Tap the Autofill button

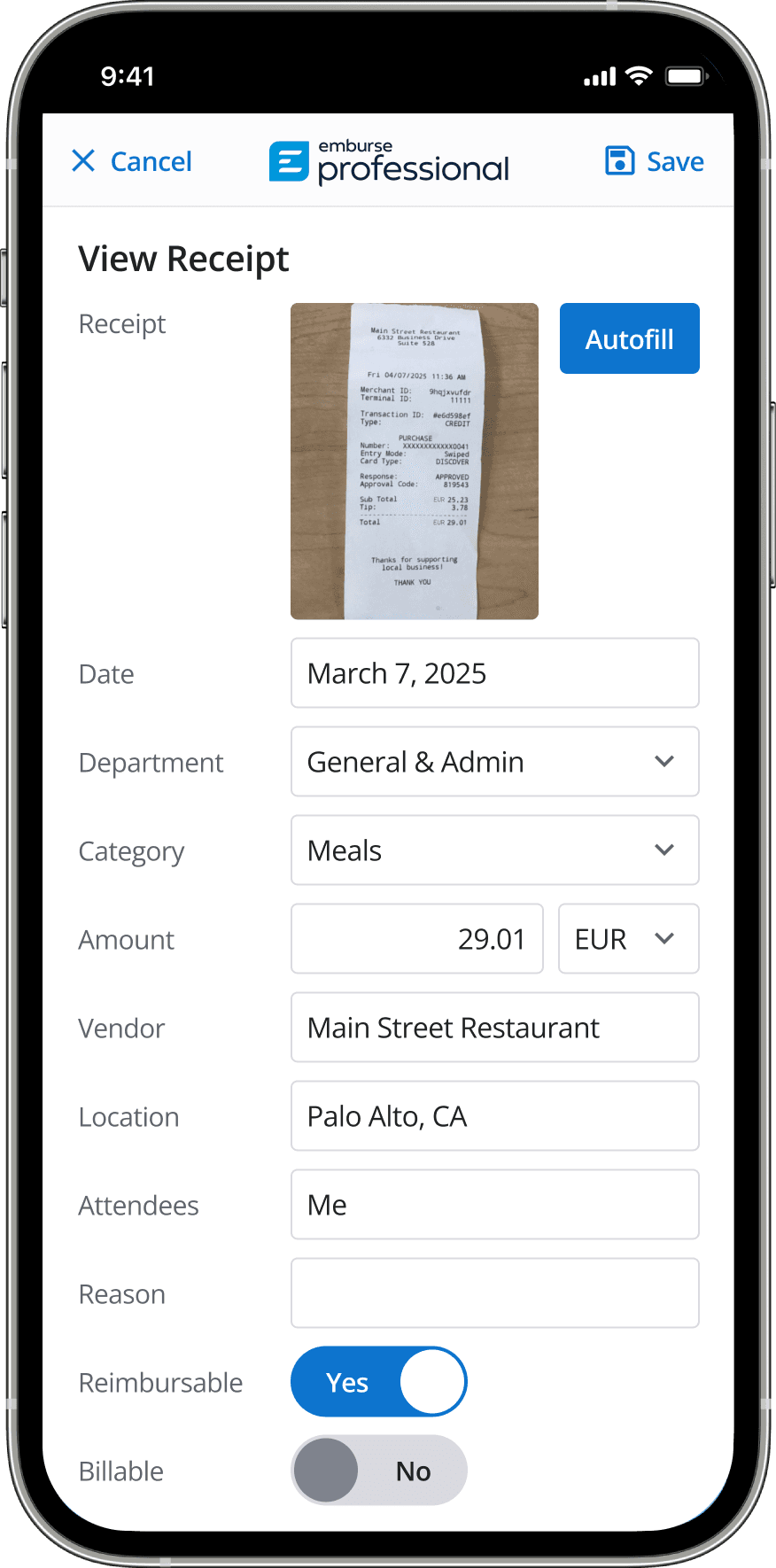629,339
